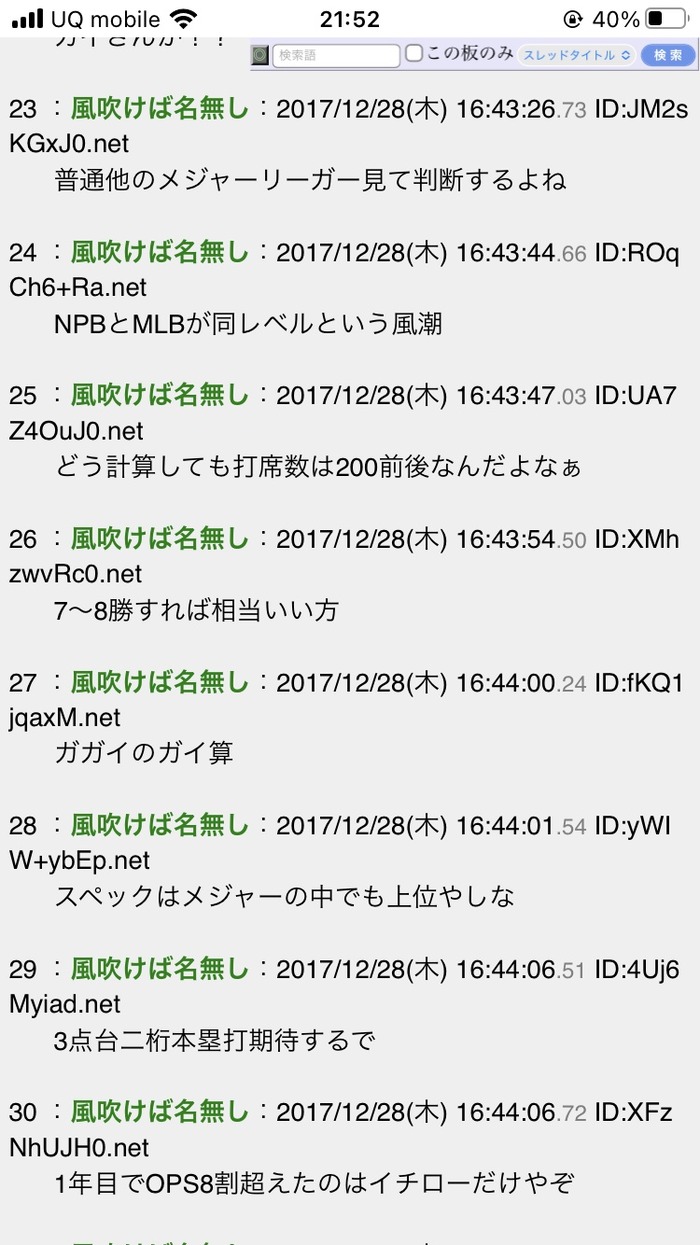700x1245 pixels.
Task: Open the スレッドタイトル dropdown
Action: tap(577, 56)
